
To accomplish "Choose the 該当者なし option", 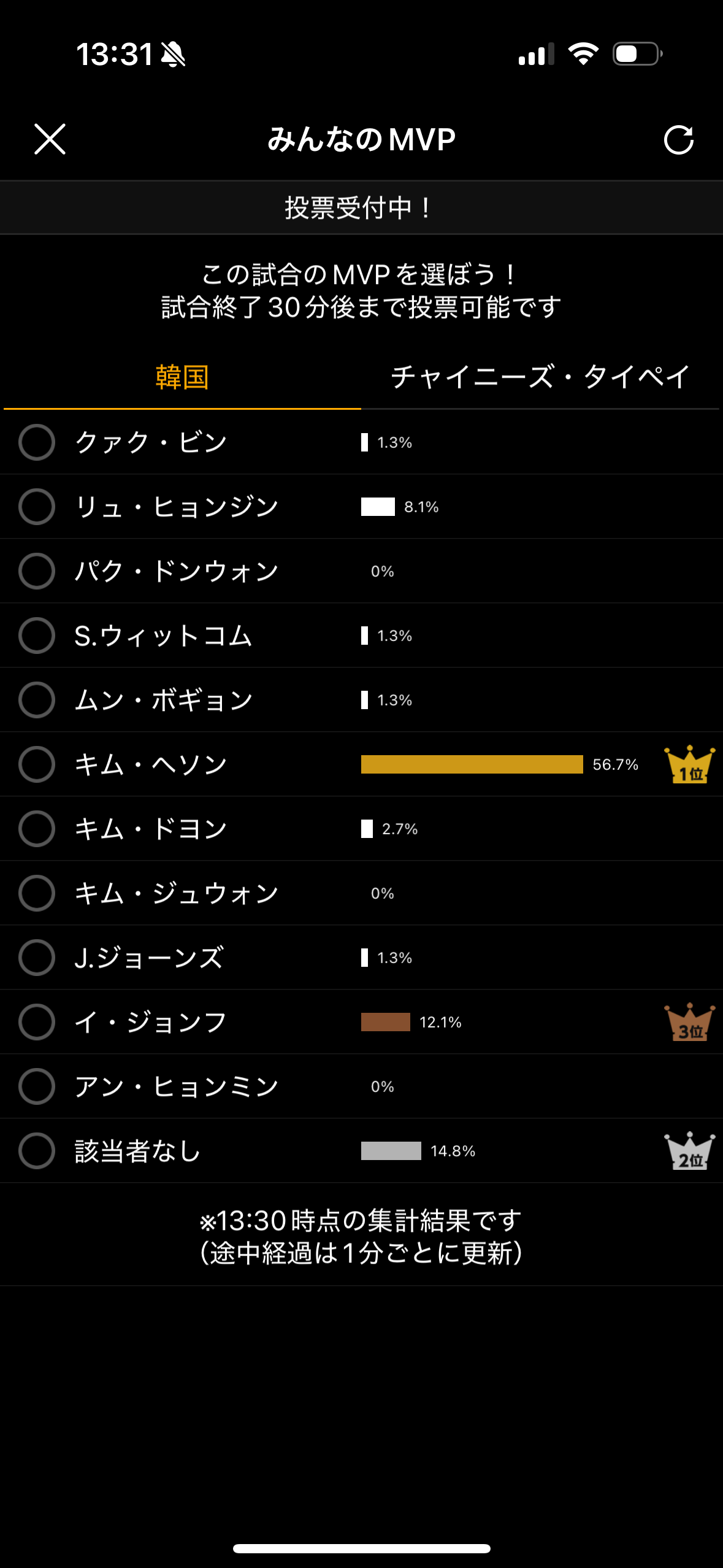I will (37, 1151).
